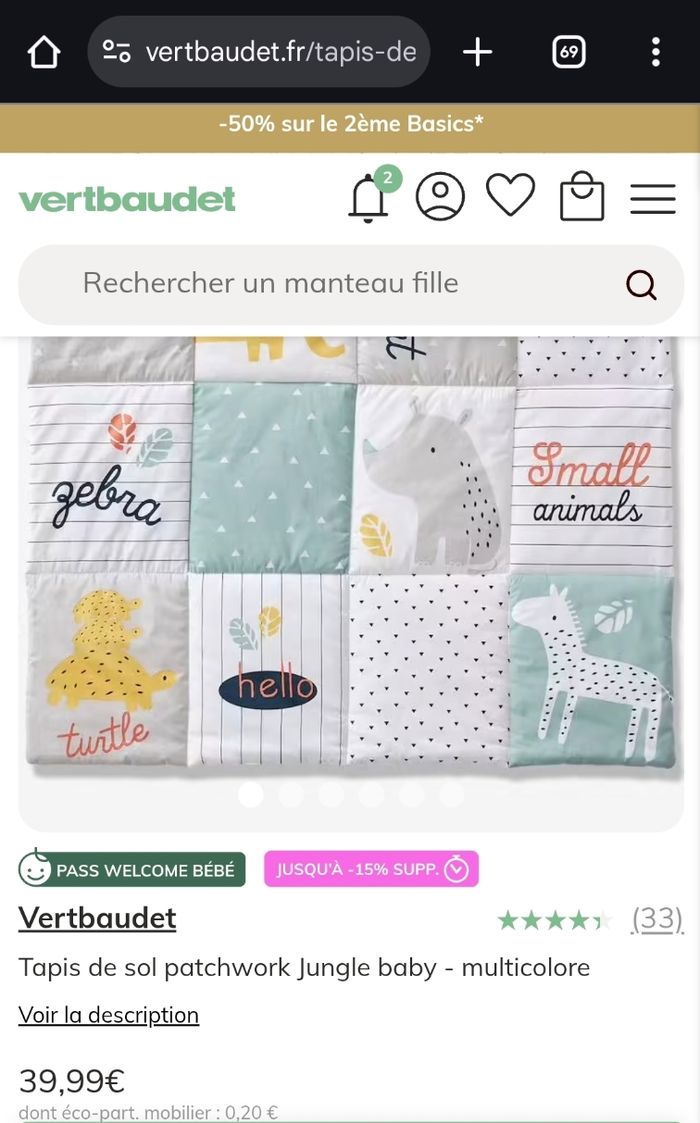Open the browser overflow menu
This screenshot has width=700, height=1123.
(x=655, y=52)
